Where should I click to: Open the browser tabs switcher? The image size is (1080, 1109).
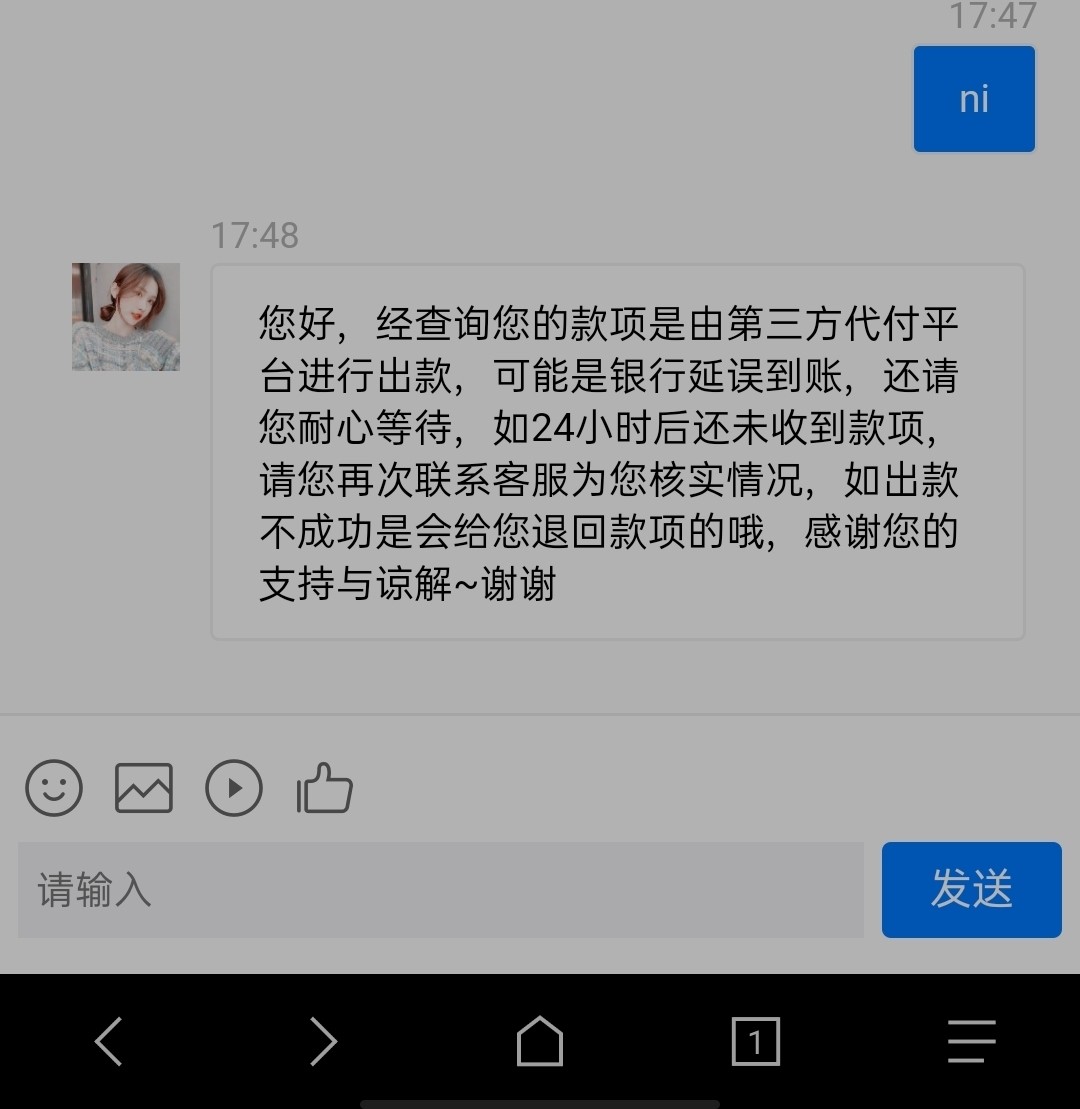pos(755,1042)
